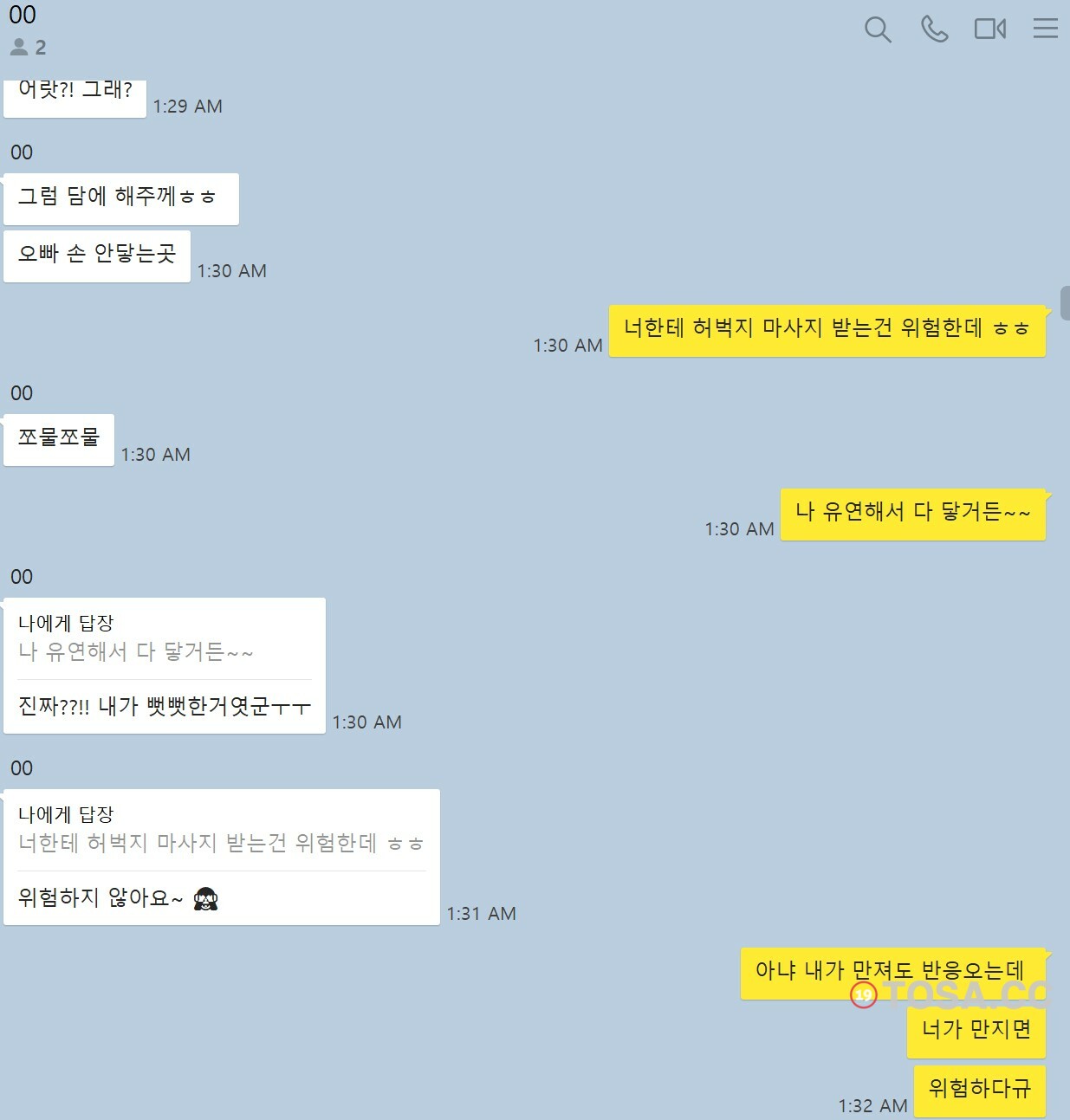Image resolution: width=1070 pixels, height=1120 pixels.
Task: Tap the chat scrollbar handle
Action: (x=1065, y=302)
